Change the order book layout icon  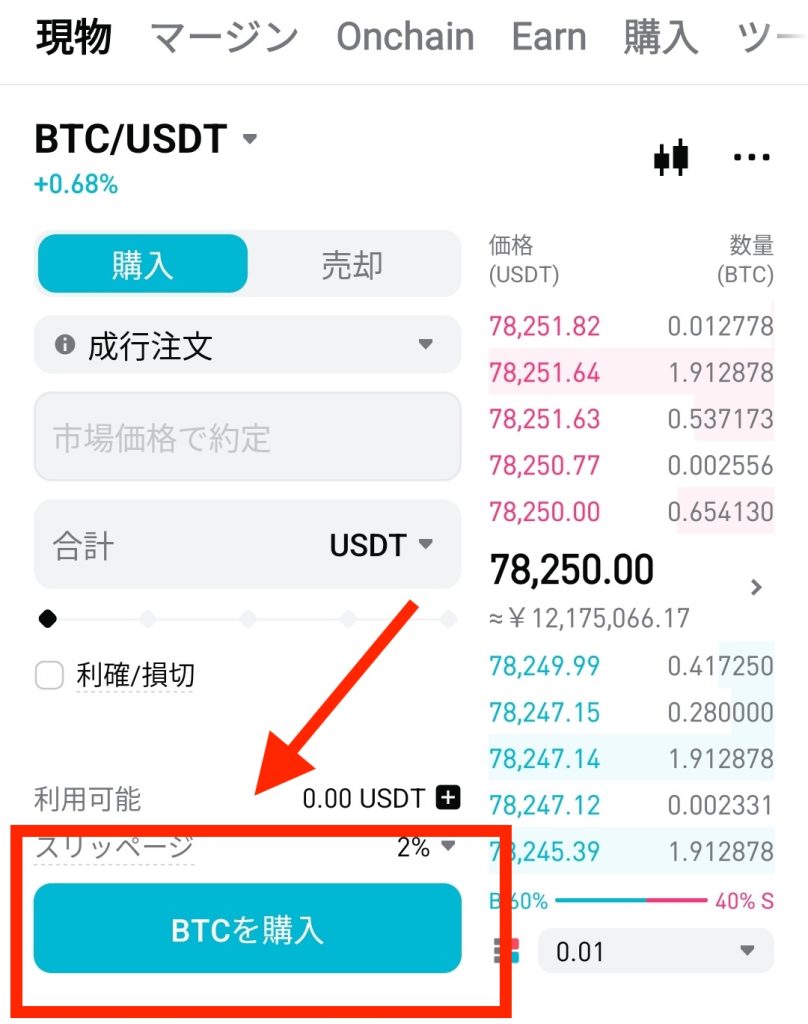coord(507,951)
